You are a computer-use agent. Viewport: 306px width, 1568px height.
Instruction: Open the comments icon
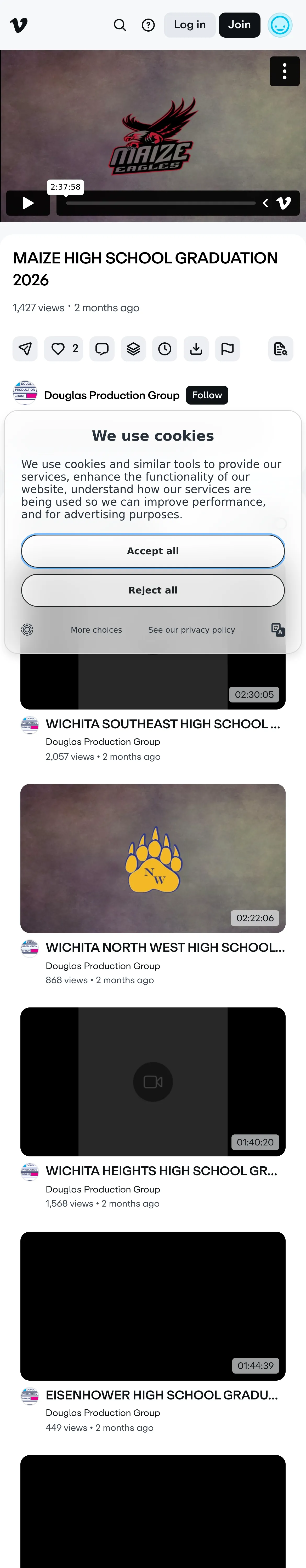point(102,349)
